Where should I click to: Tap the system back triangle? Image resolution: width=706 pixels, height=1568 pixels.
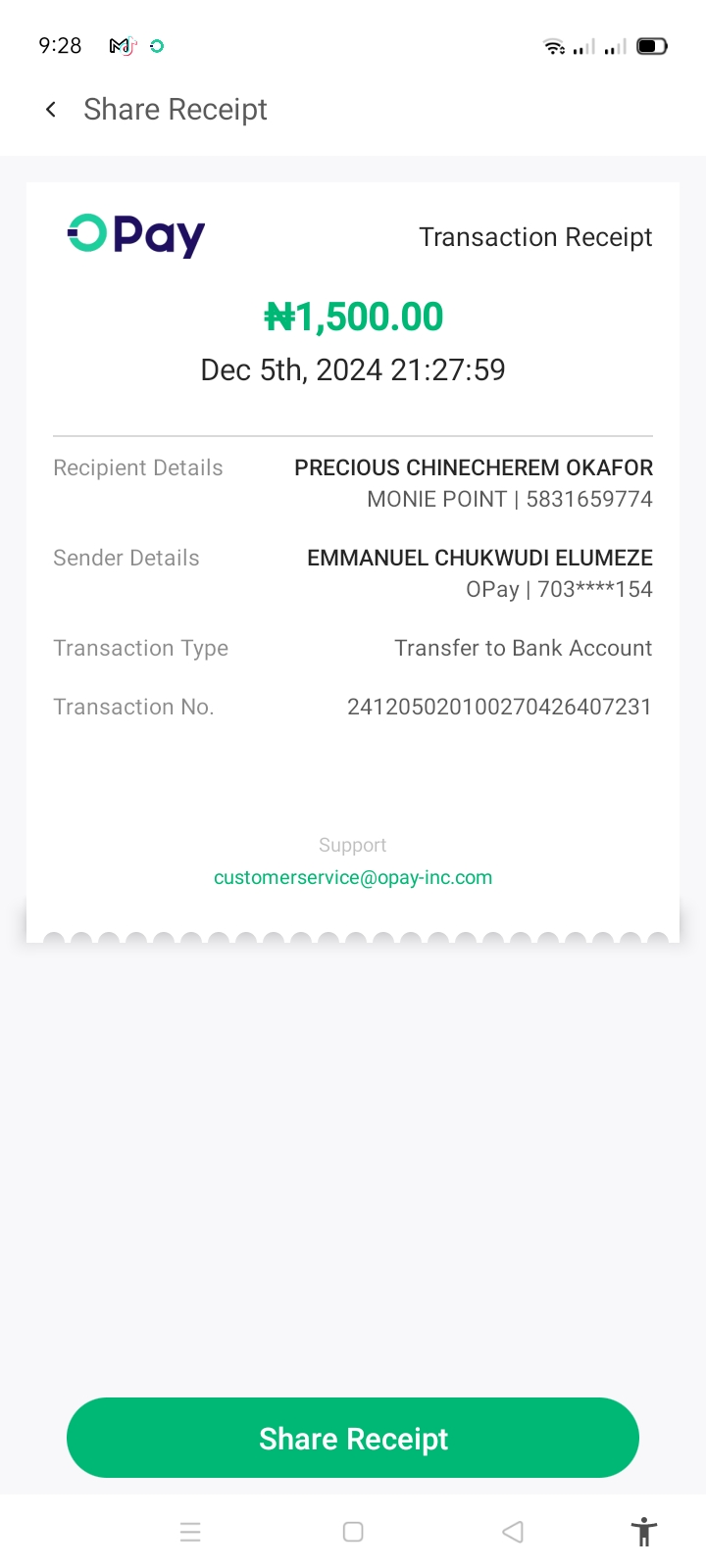pos(513,1532)
